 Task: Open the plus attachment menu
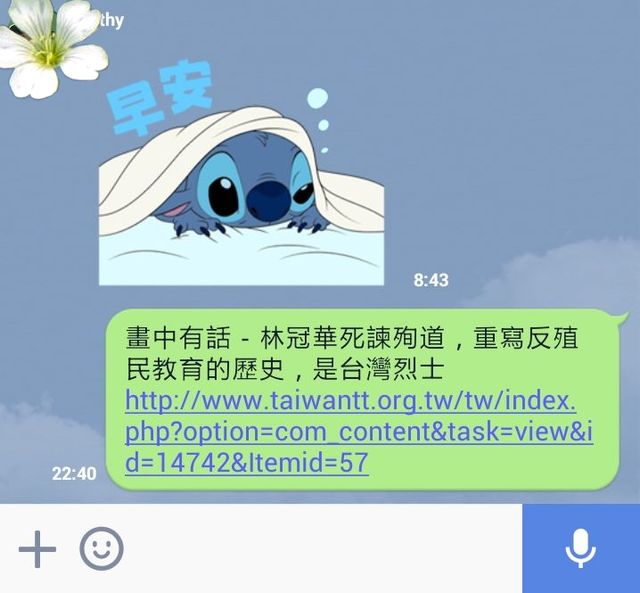pos(37,549)
